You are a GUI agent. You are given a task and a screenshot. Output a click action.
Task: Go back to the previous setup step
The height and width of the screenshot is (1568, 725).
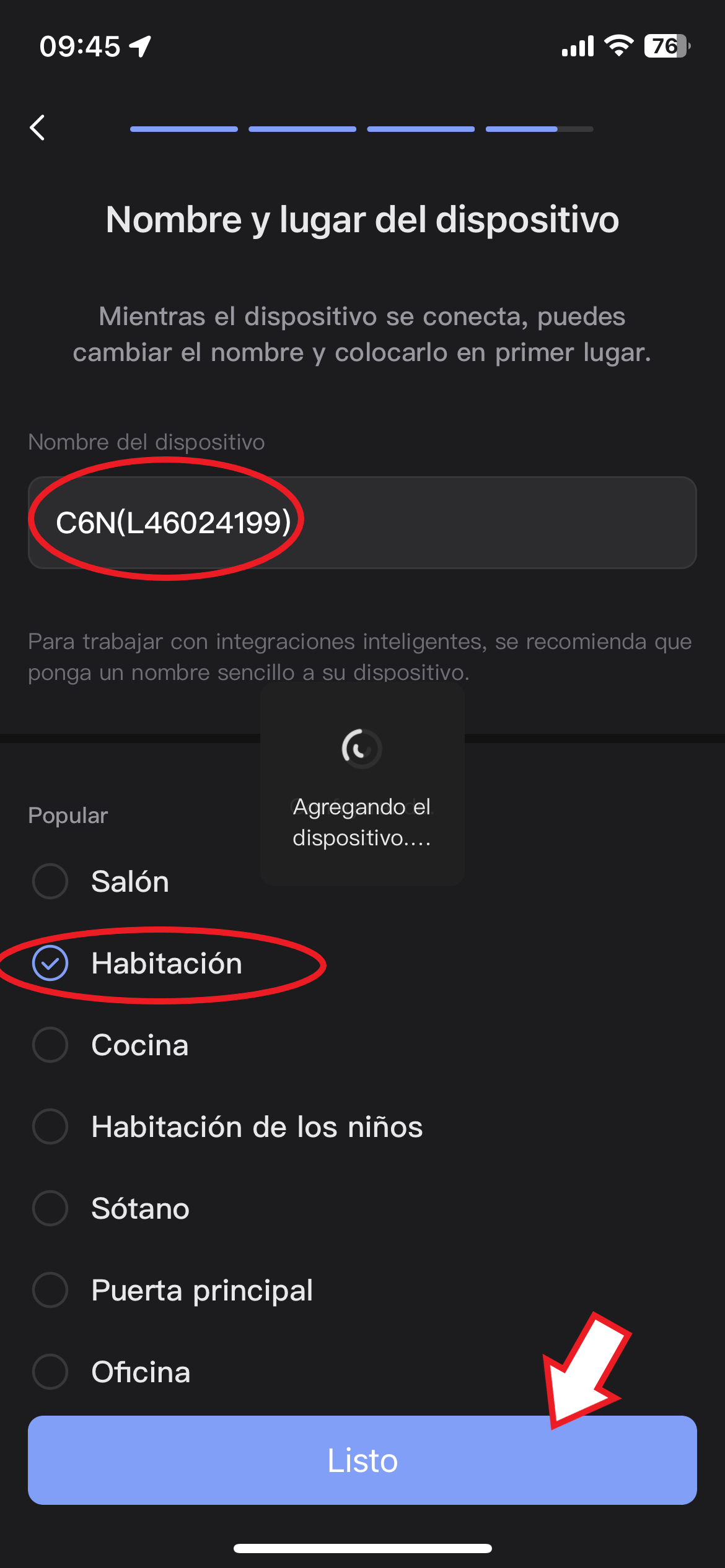pos(38,128)
